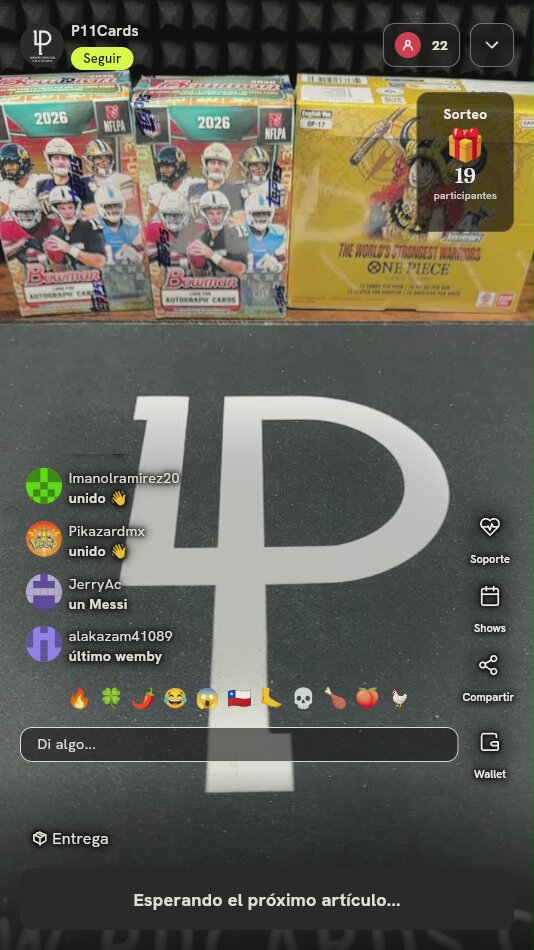Image resolution: width=534 pixels, height=950 pixels.
Task: Send the fire emoji reaction
Action: coord(79,699)
